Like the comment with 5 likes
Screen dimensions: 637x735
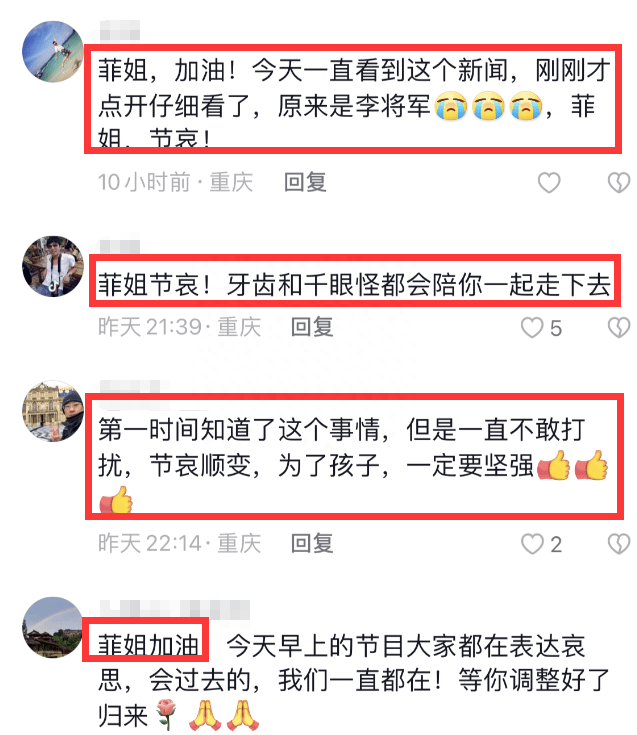(x=533, y=327)
